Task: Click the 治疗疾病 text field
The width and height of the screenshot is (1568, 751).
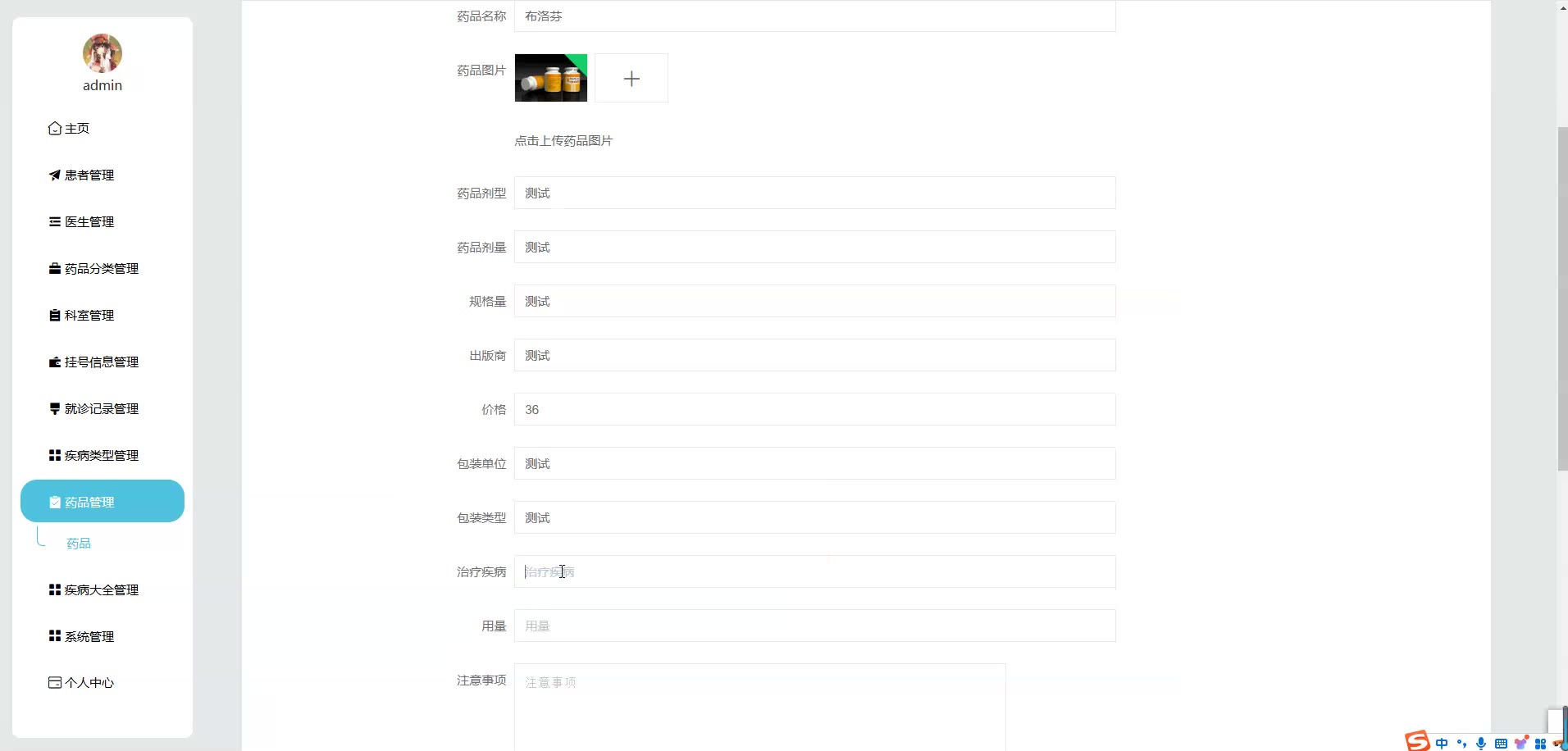Action: pos(814,572)
